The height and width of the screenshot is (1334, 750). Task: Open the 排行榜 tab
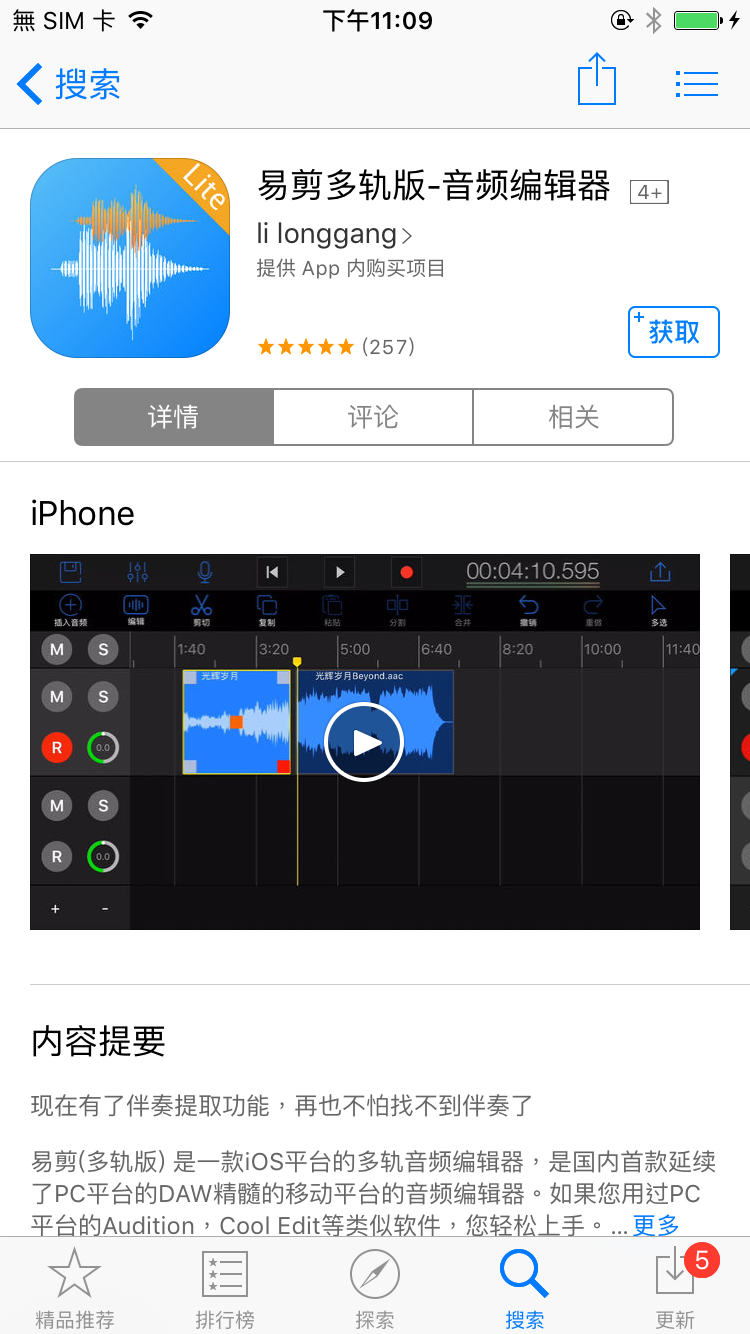[x=225, y=1288]
